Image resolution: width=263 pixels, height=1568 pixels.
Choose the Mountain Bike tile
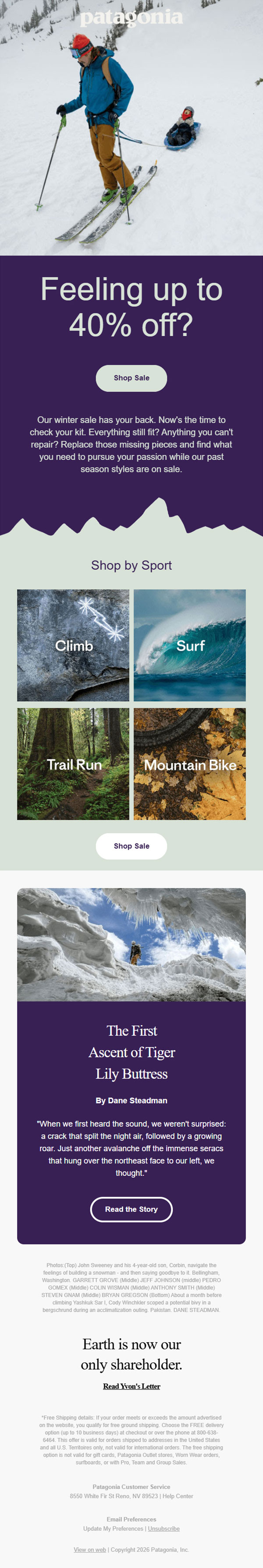pos(190,764)
